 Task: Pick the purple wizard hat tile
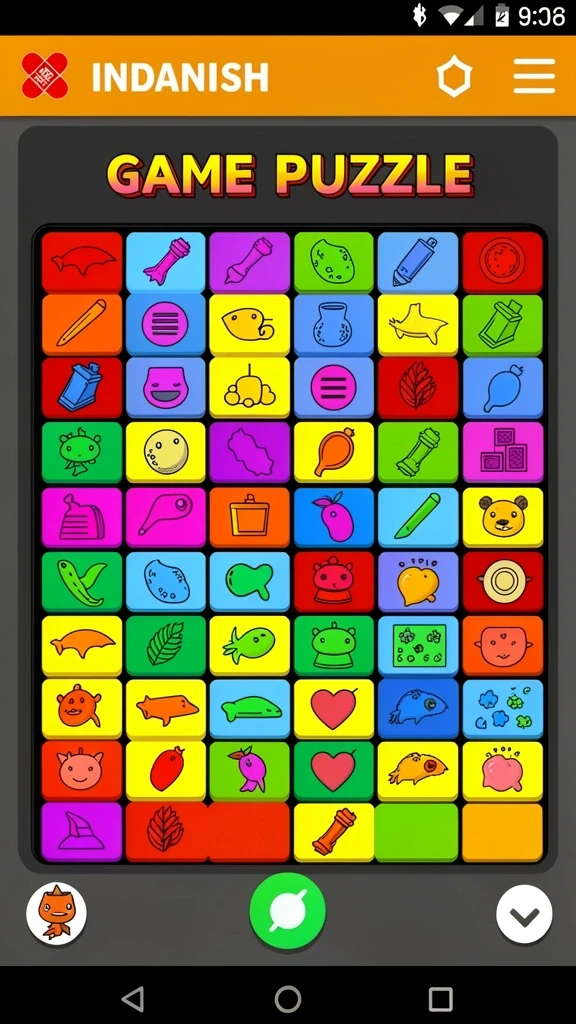tap(82, 832)
